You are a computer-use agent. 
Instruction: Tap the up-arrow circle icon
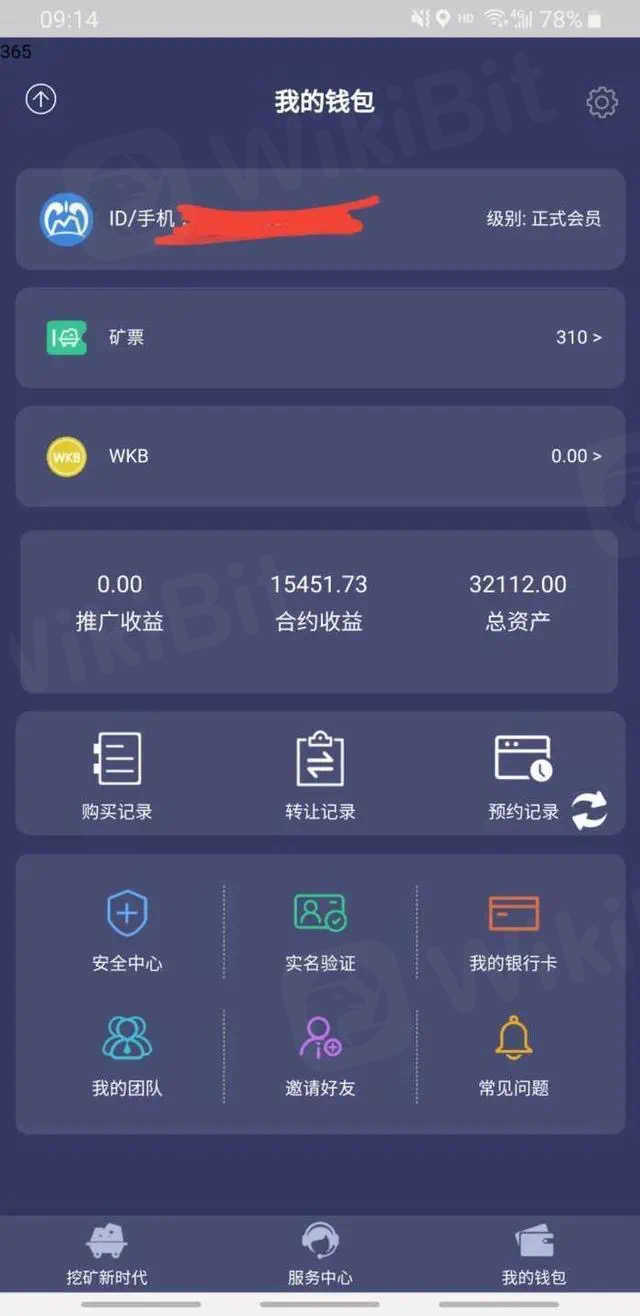(x=41, y=100)
